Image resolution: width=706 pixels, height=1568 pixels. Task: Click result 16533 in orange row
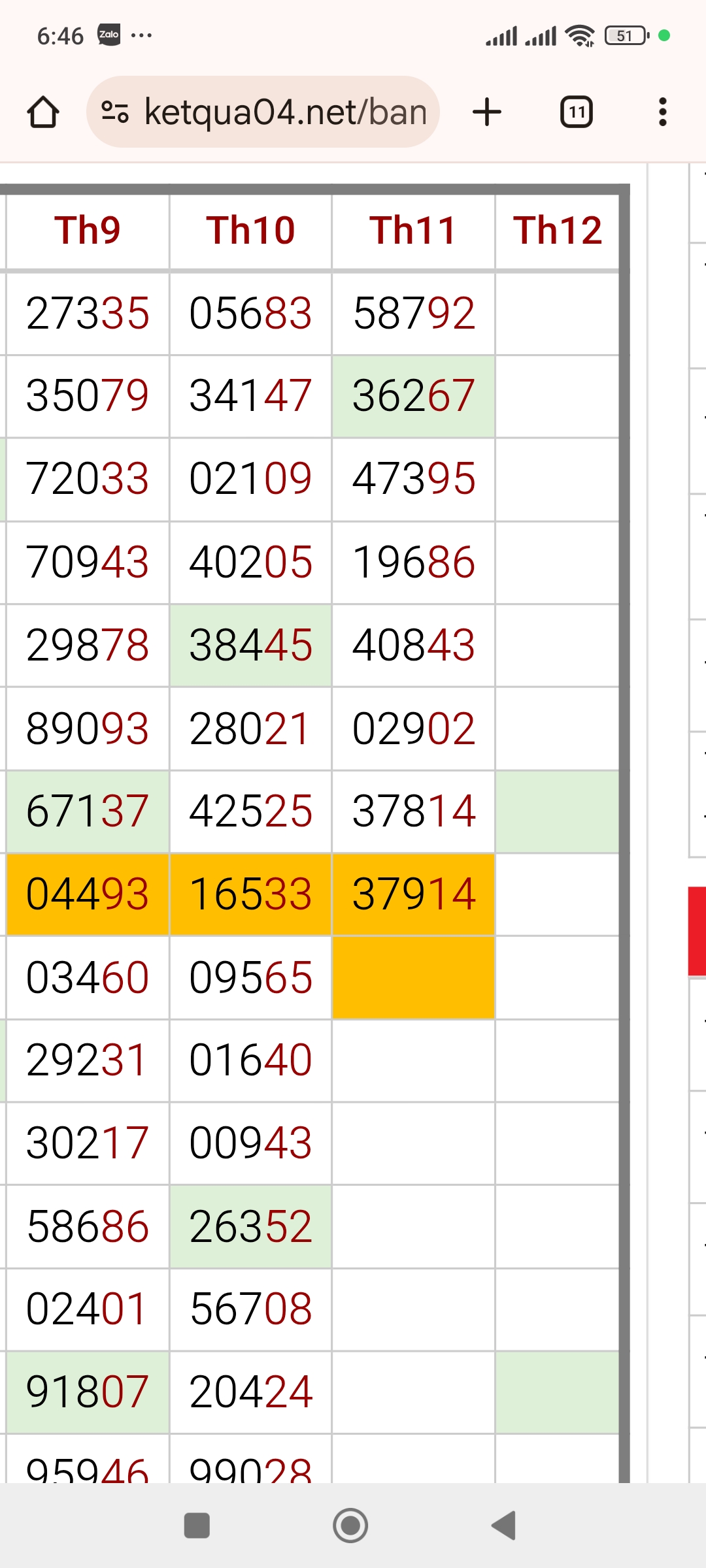click(x=250, y=895)
